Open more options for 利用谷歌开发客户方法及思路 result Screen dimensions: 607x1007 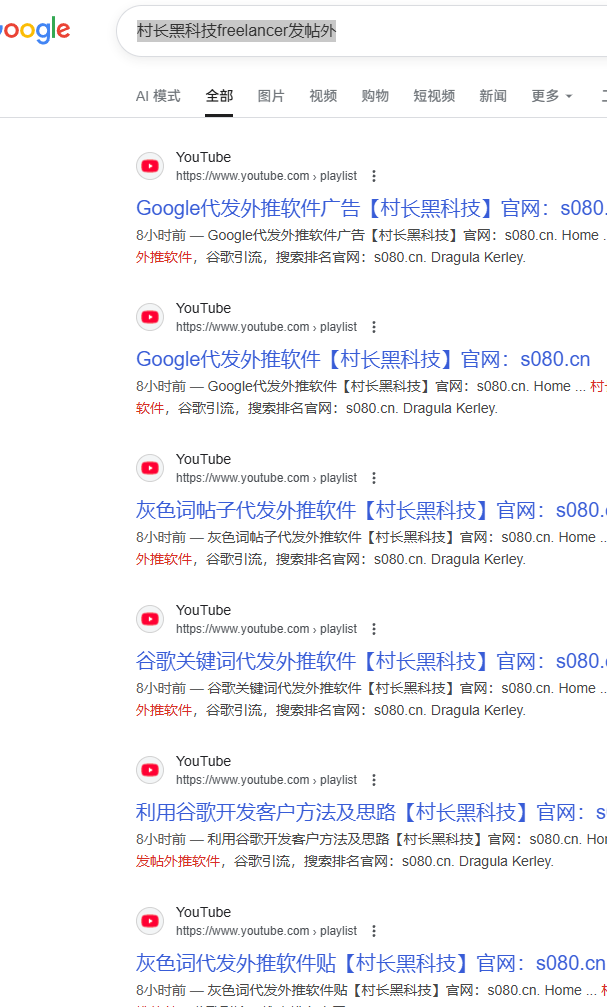[374, 780]
